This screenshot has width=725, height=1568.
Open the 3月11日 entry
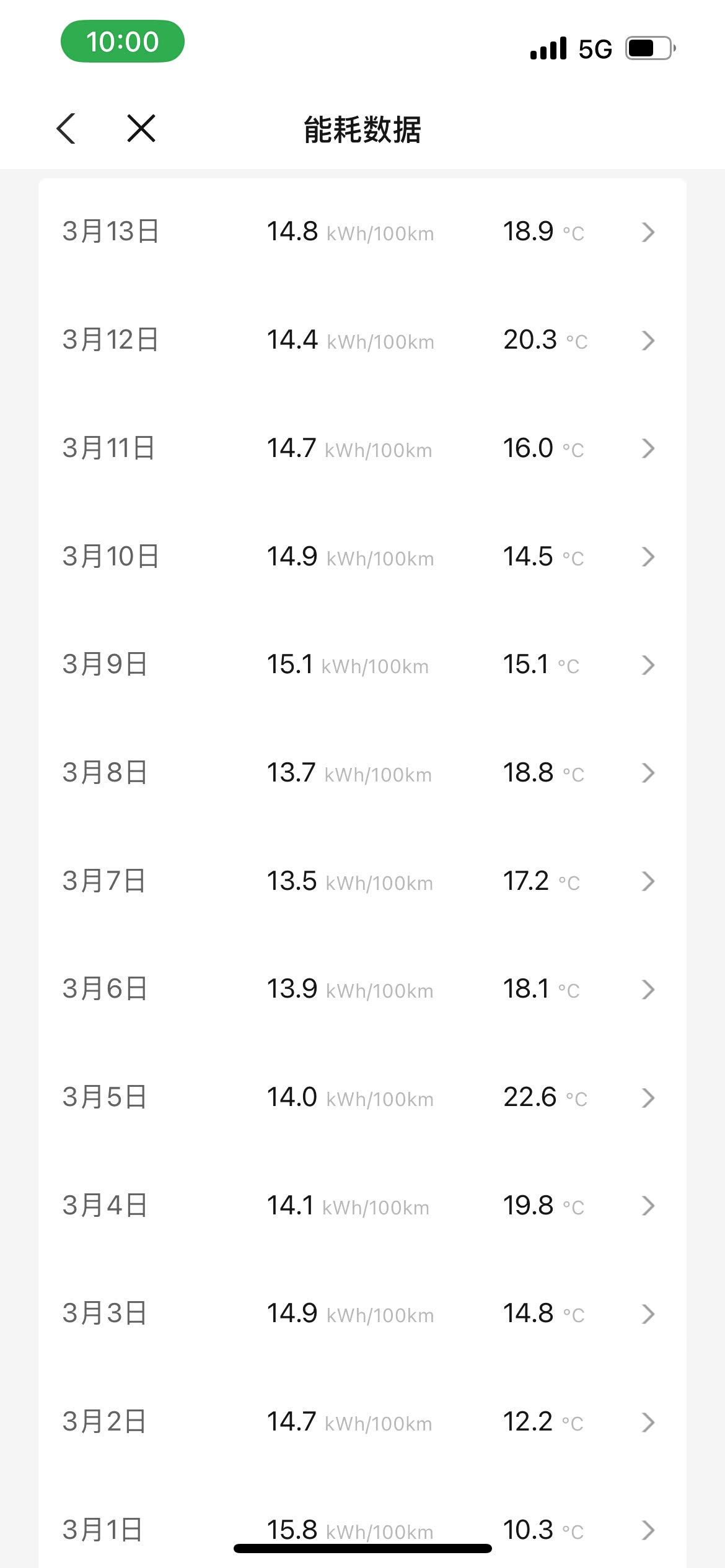coord(362,448)
